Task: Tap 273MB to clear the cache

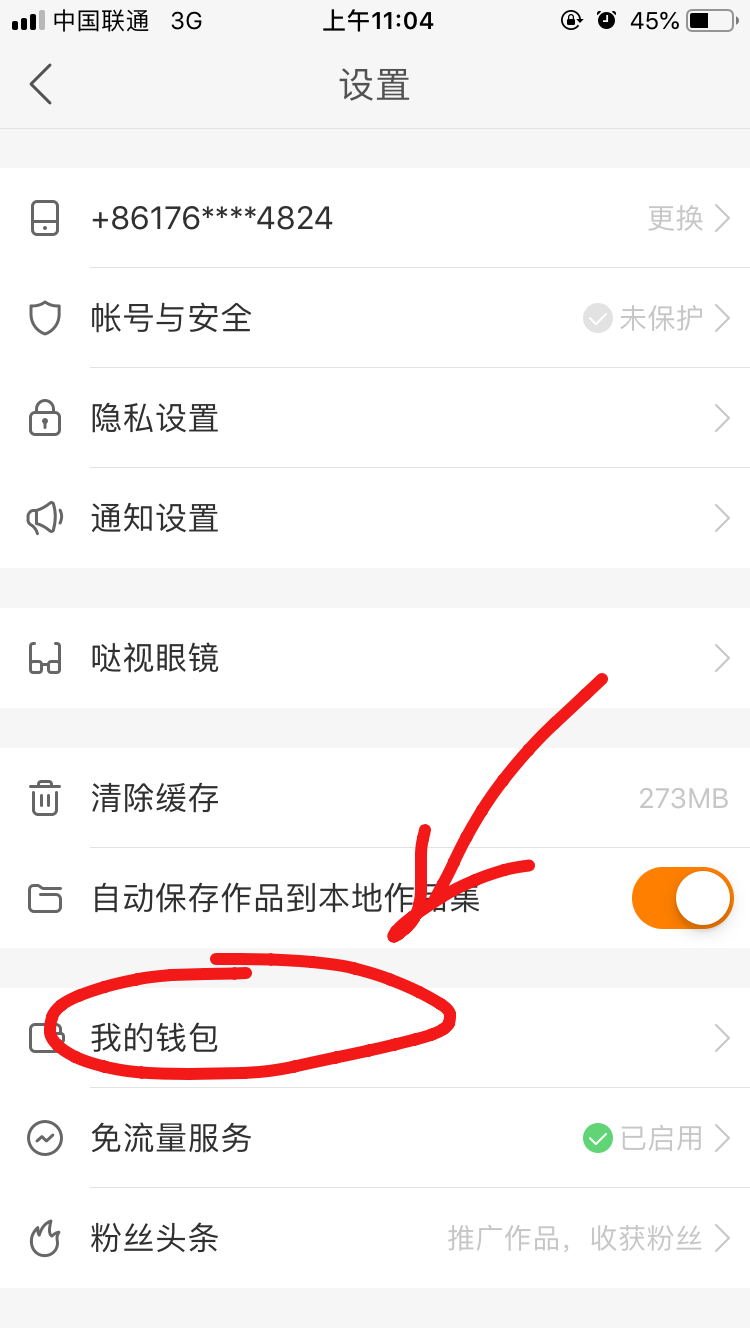Action: coord(685,798)
